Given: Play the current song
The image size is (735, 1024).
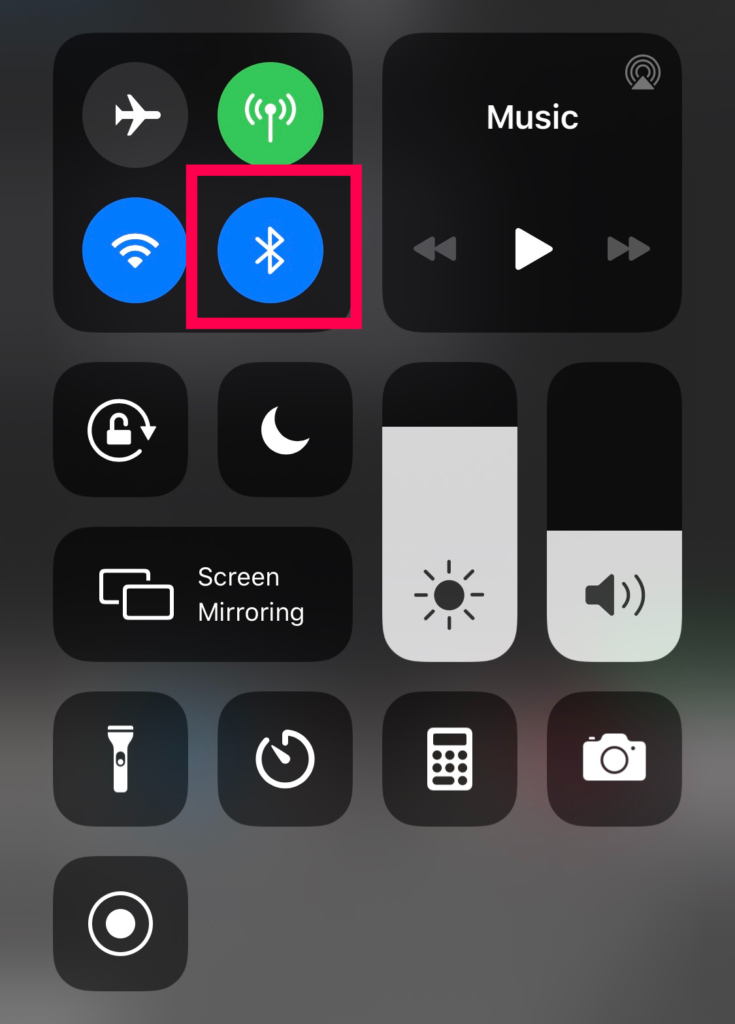Looking at the screenshot, I should (531, 250).
